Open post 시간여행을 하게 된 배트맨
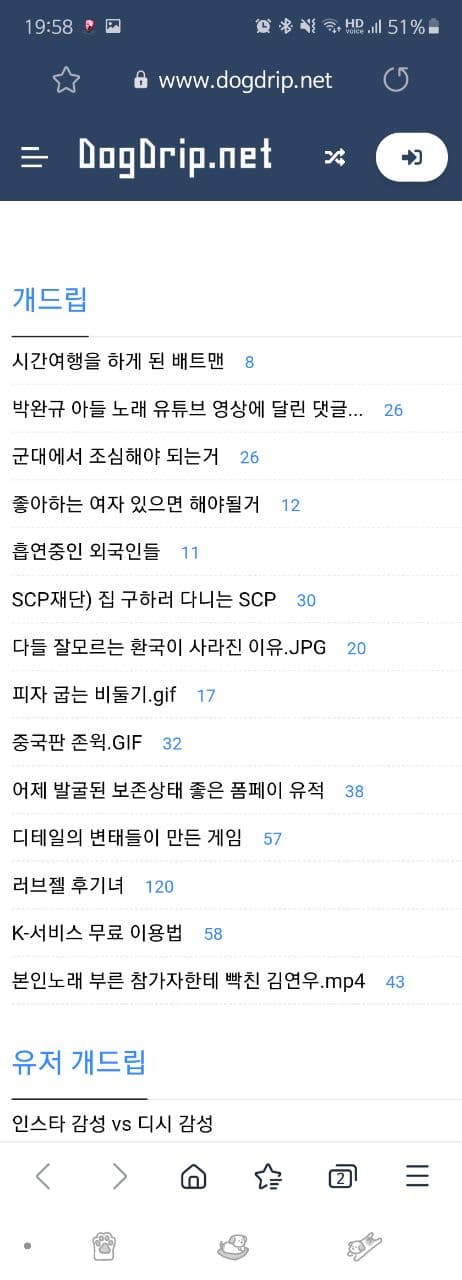462x1280 pixels. [x=119, y=361]
